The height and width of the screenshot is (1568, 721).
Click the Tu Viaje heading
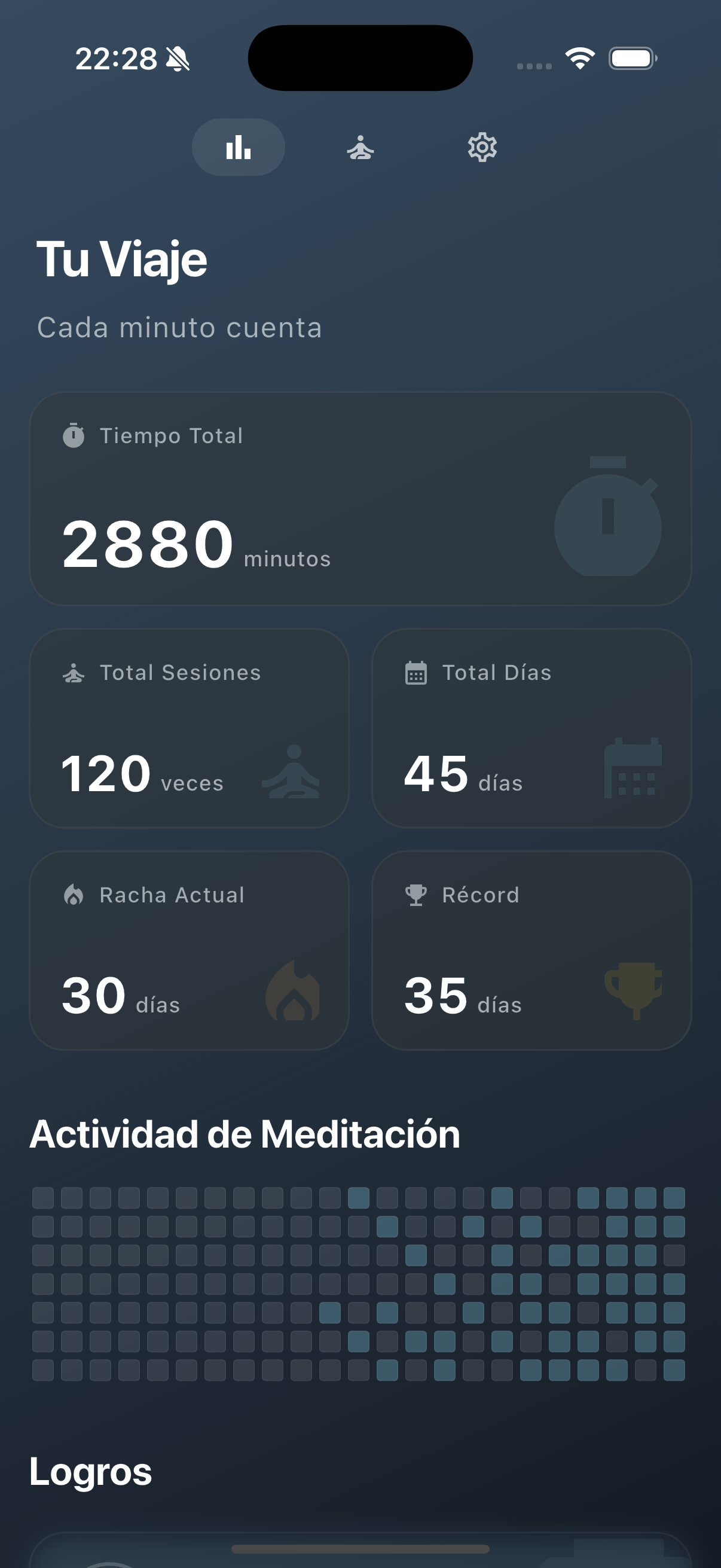pyautogui.click(x=121, y=260)
